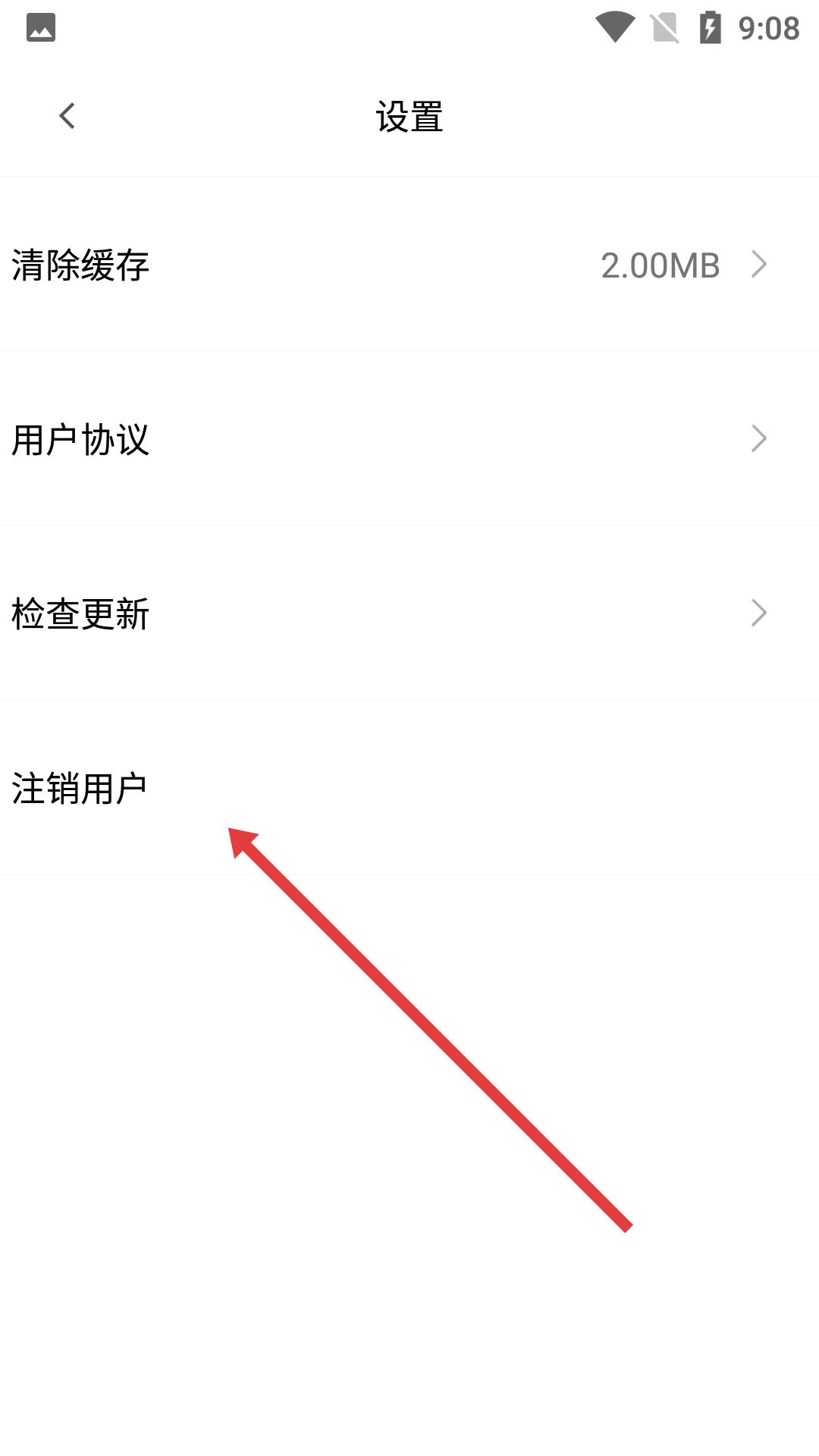Open 清除缓存 to clear the 2.00MB cache
Image resolution: width=819 pixels, height=1456 pixels.
click(x=409, y=265)
